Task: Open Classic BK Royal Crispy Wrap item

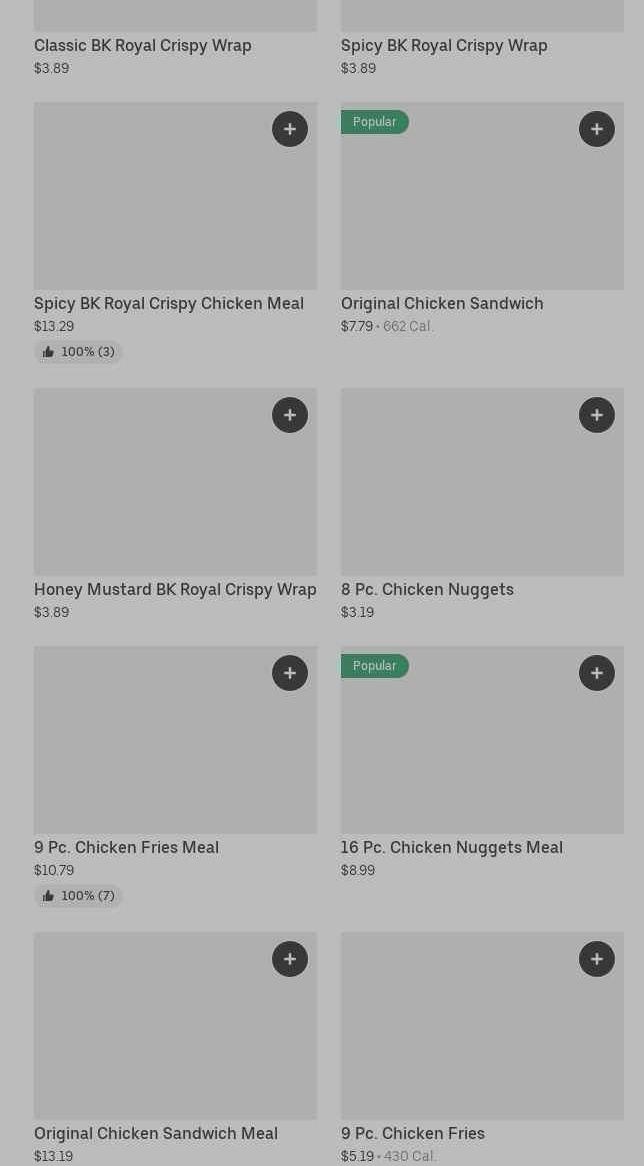Action: pos(143,45)
